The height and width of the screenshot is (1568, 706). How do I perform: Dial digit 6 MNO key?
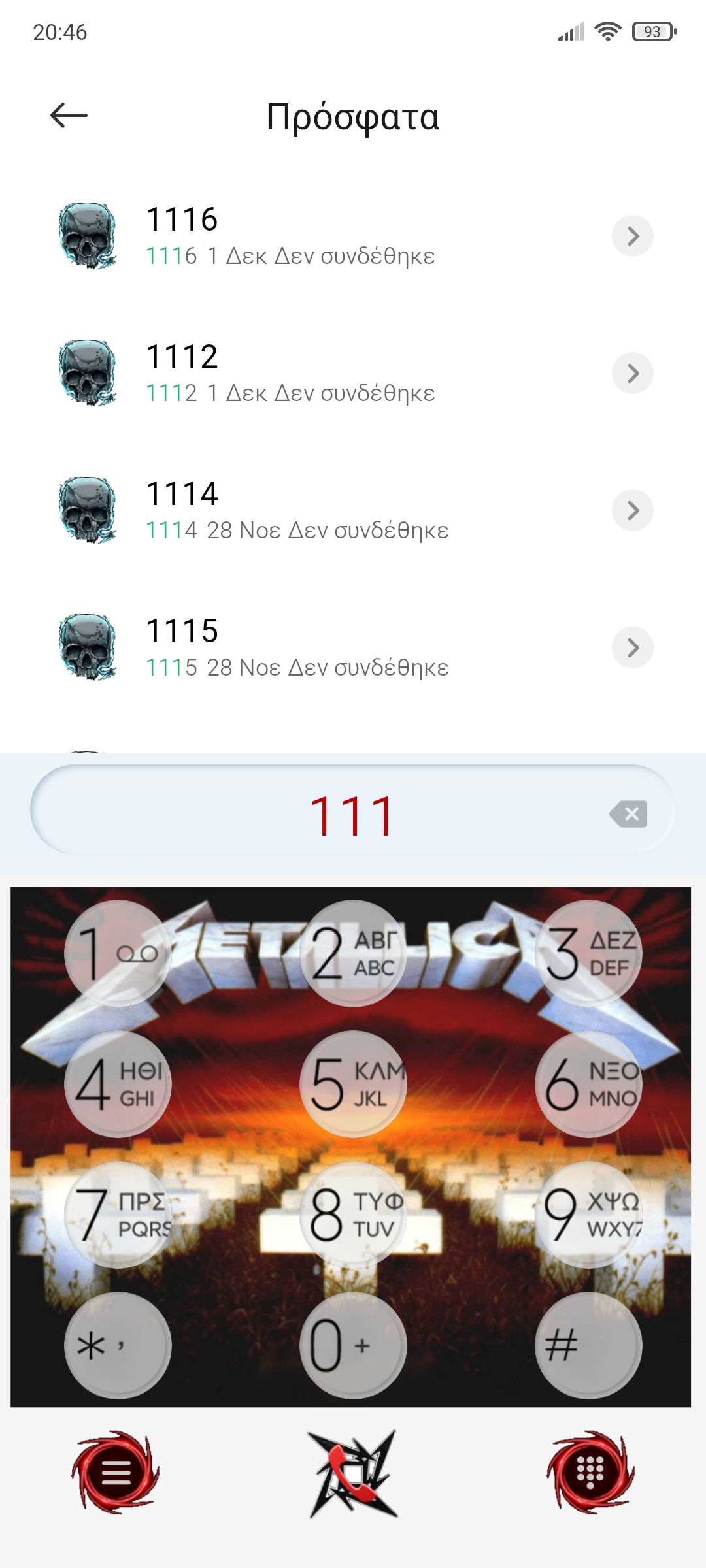pyautogui.click(x=588, y=1085)
